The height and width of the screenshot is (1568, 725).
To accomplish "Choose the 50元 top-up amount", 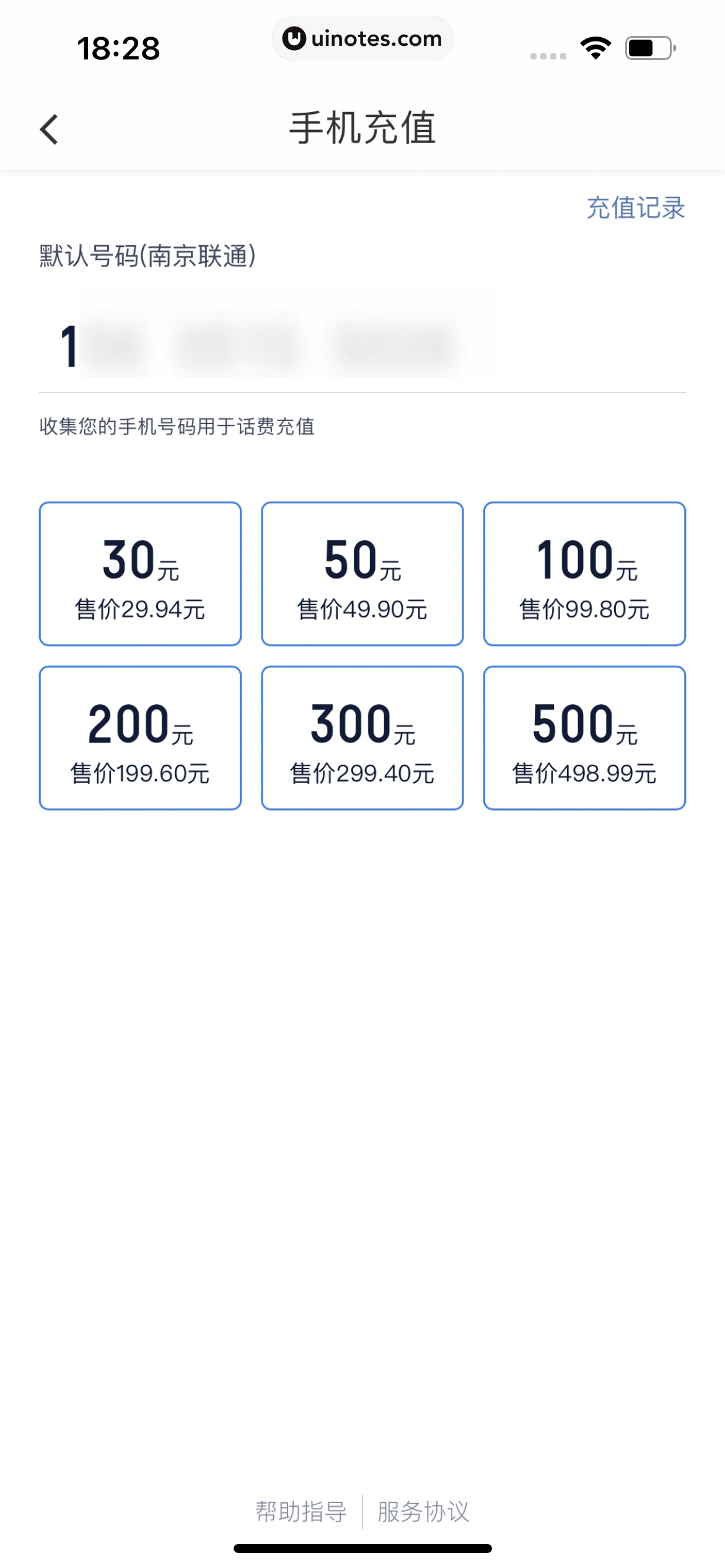I will [362, 574].
